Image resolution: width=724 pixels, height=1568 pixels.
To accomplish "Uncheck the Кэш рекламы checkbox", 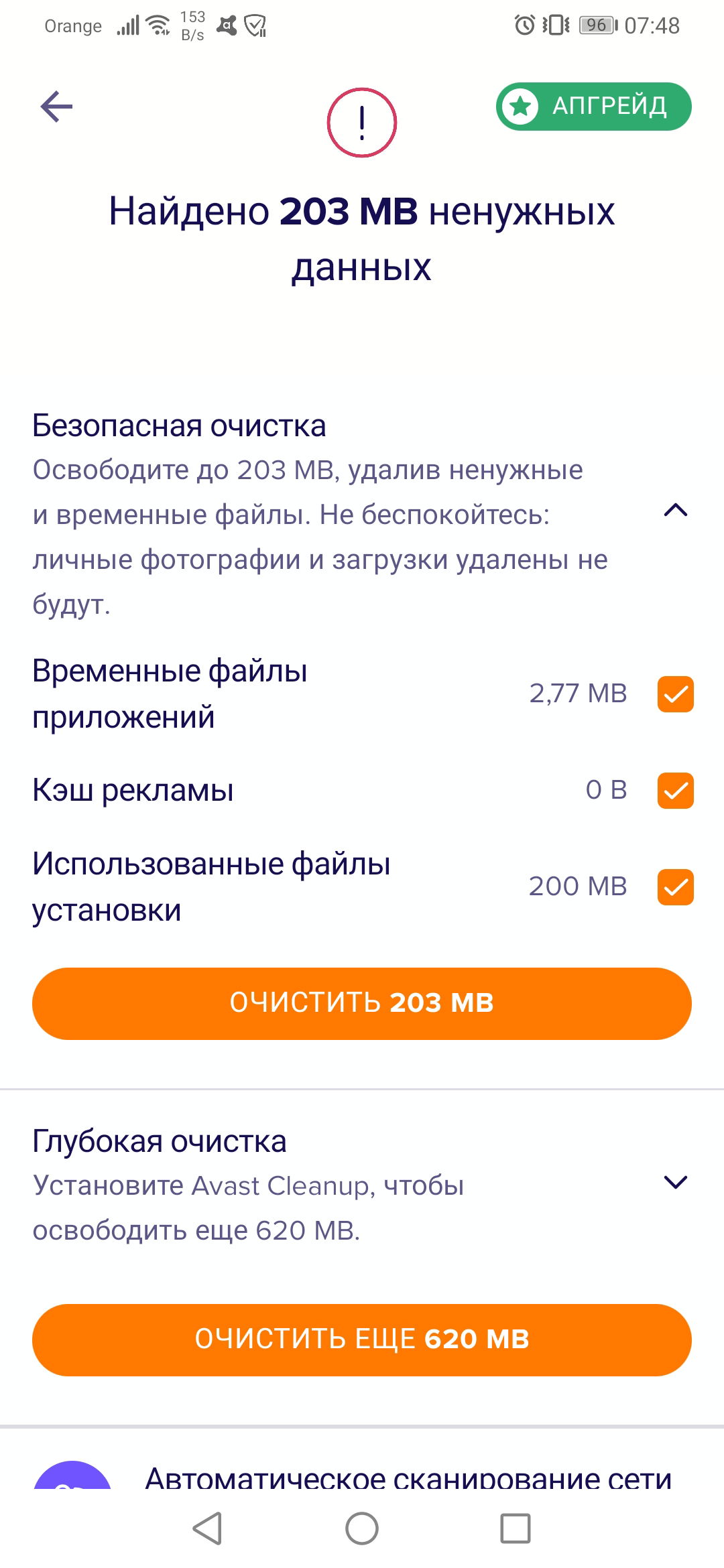I will pyautogui.click(x=675, y=790).
